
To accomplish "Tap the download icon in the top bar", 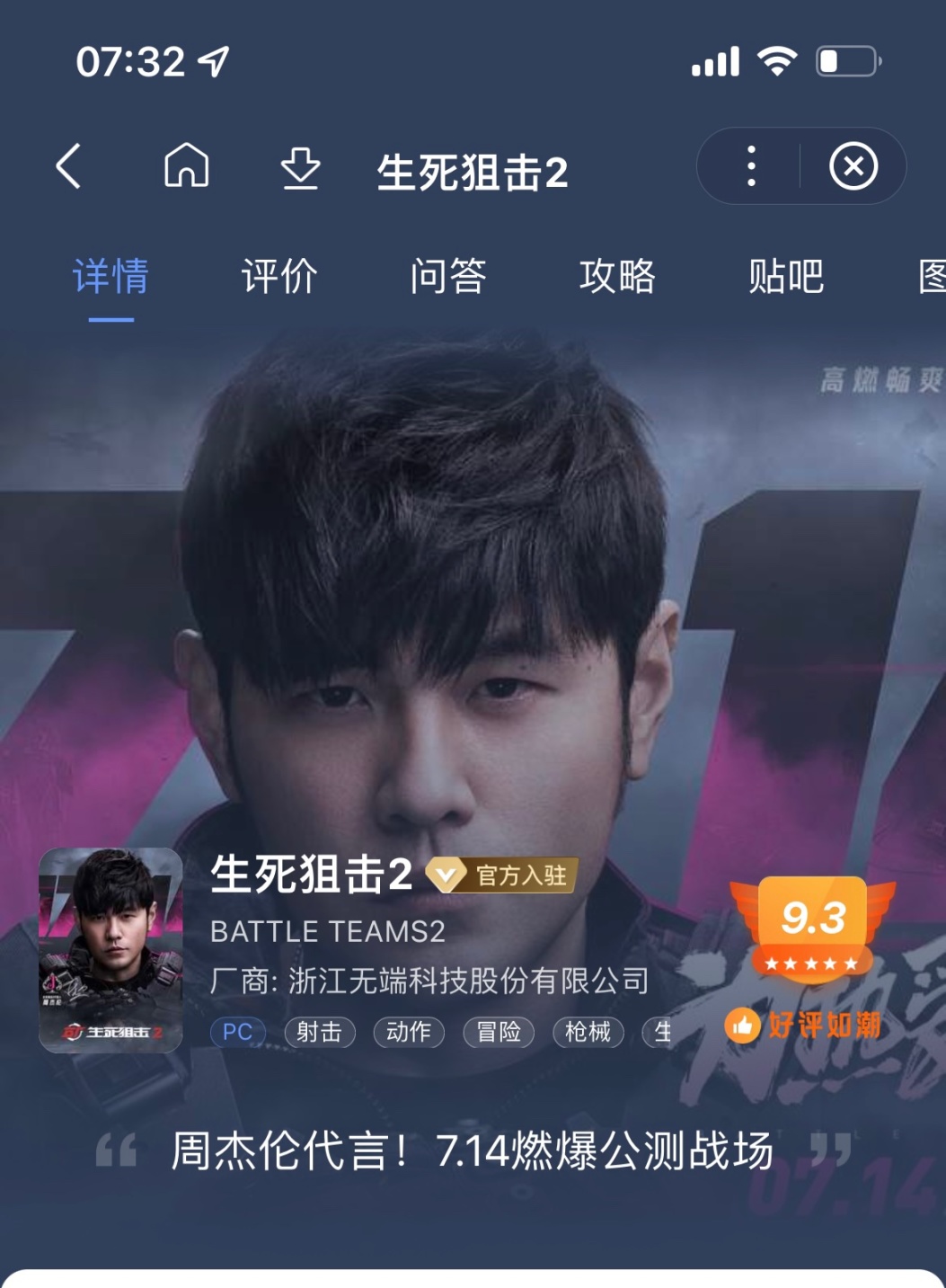I will coord(301,167).
